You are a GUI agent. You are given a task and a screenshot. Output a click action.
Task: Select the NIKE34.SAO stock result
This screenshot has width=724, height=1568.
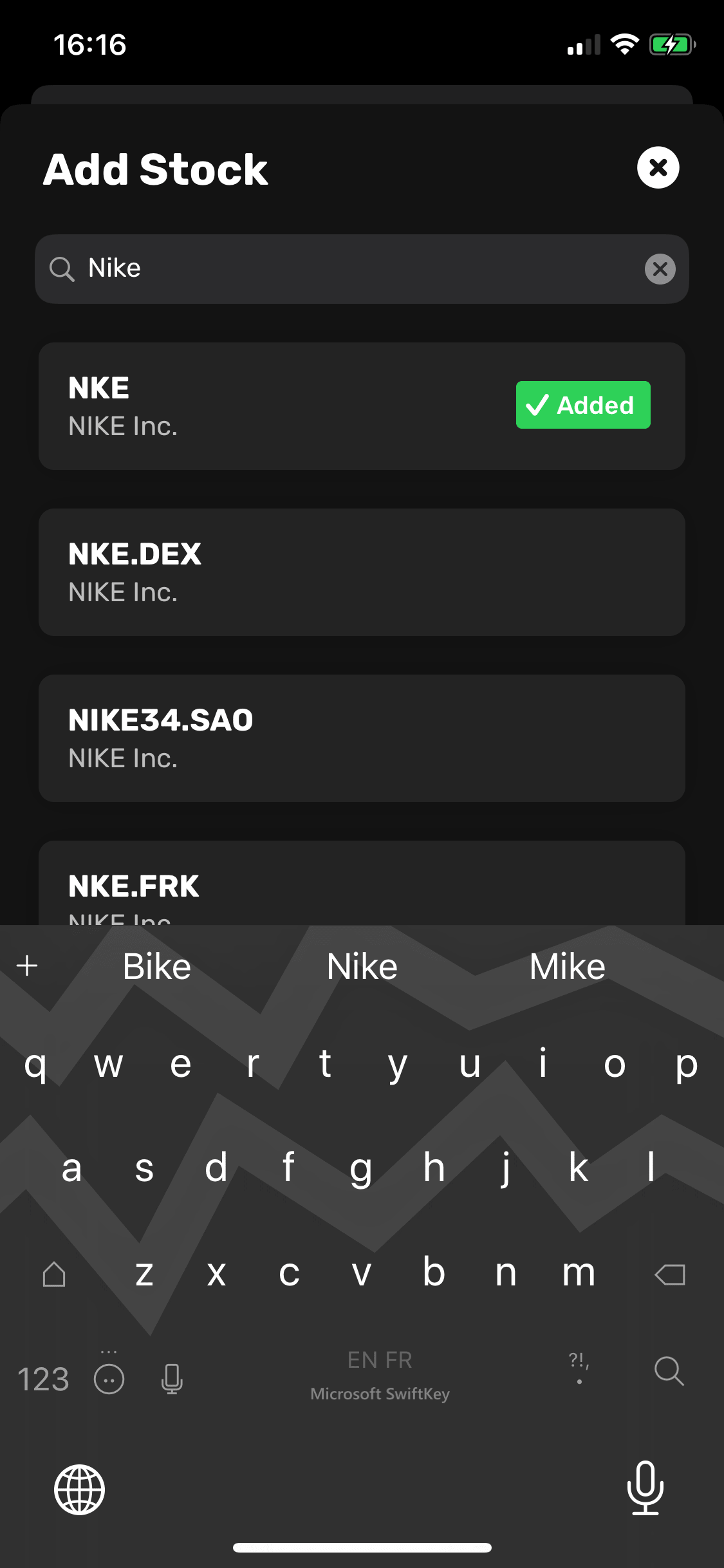(x=362, y=738)
